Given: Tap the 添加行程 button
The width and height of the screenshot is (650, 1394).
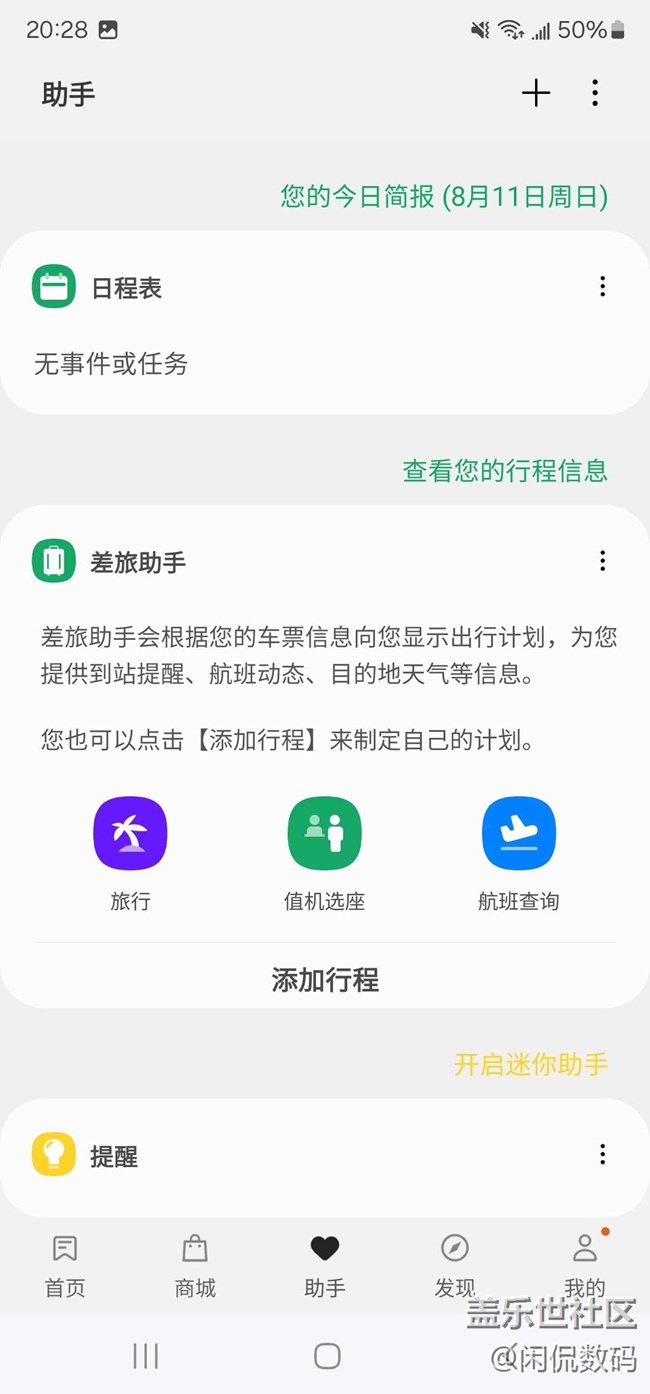Looking at the screenshot, I should coord(325,979).
